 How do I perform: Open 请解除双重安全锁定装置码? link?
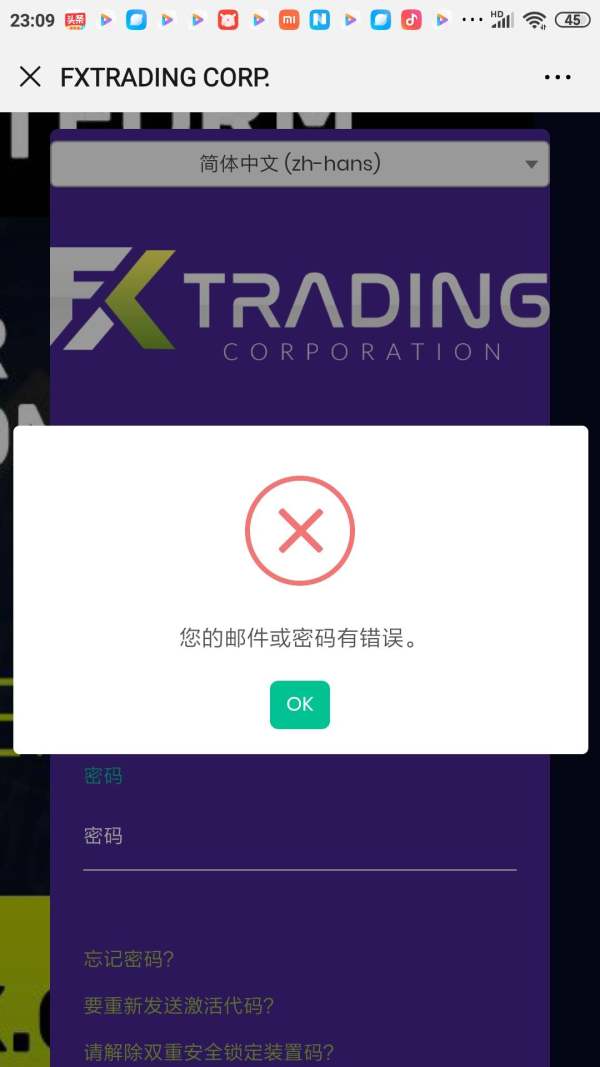pos(209,1052)
